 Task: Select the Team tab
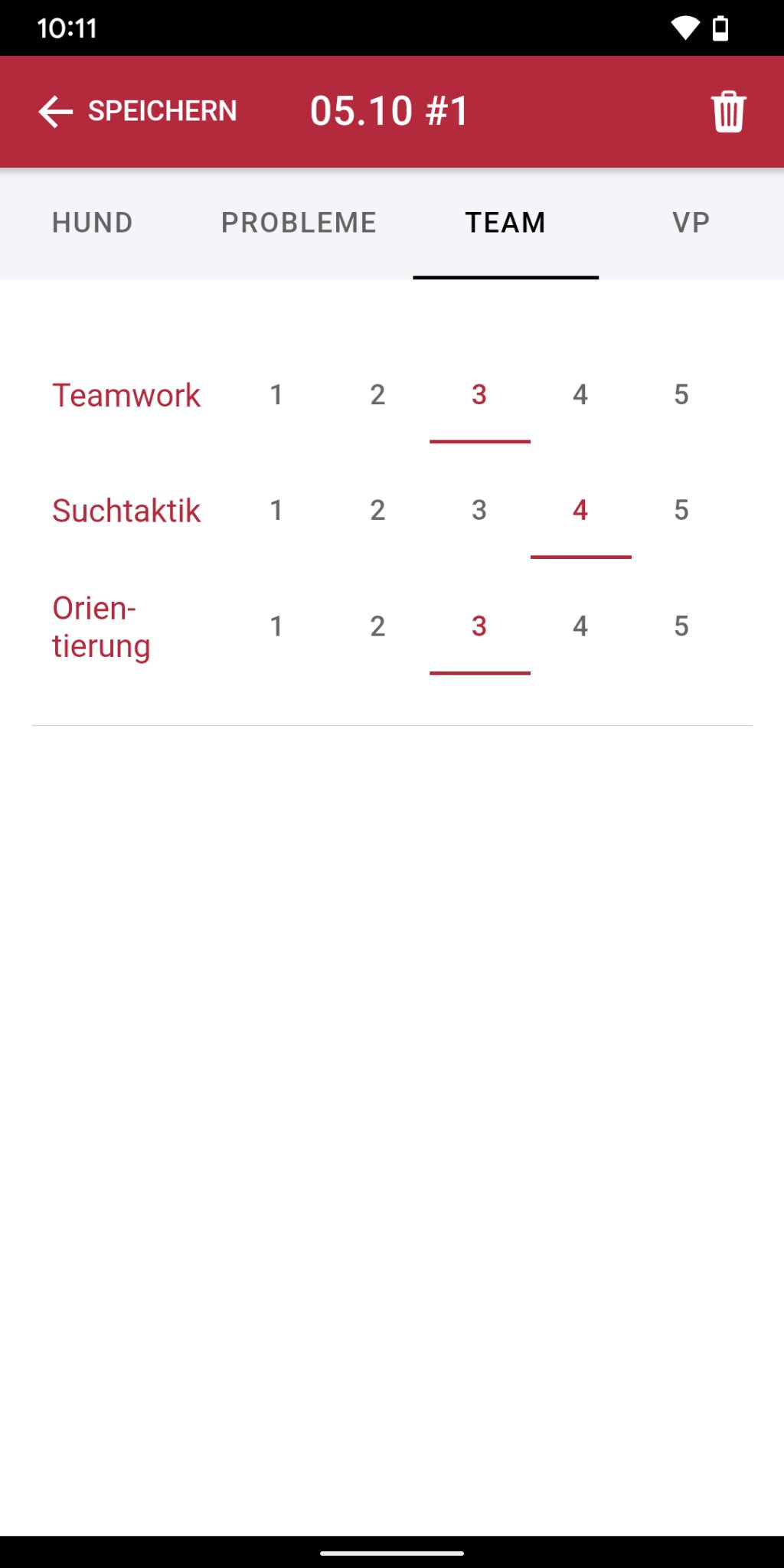505,223
